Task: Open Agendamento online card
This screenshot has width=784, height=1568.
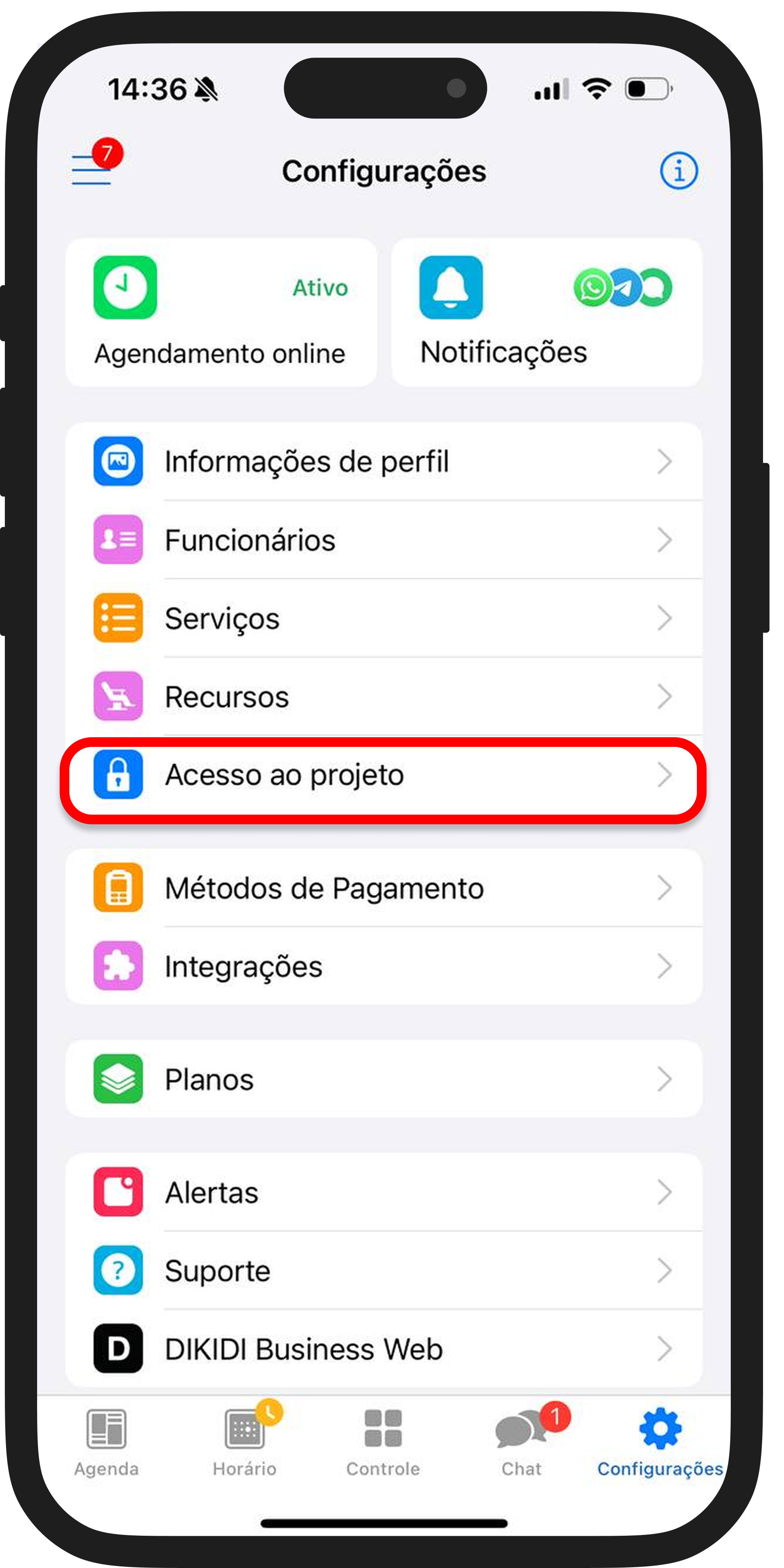Action: [x=221, y=312]
